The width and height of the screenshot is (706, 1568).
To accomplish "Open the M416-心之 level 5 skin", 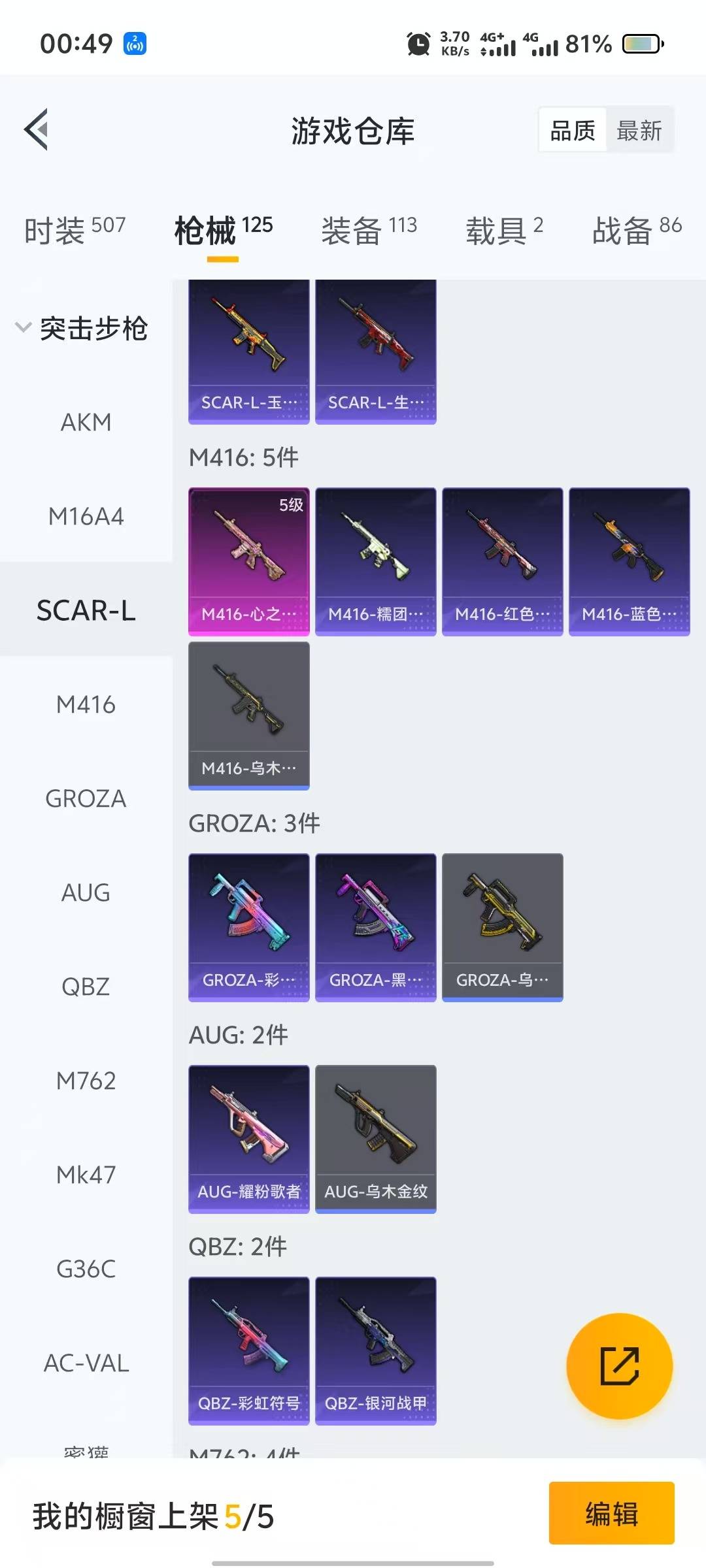I will point(248,561).
